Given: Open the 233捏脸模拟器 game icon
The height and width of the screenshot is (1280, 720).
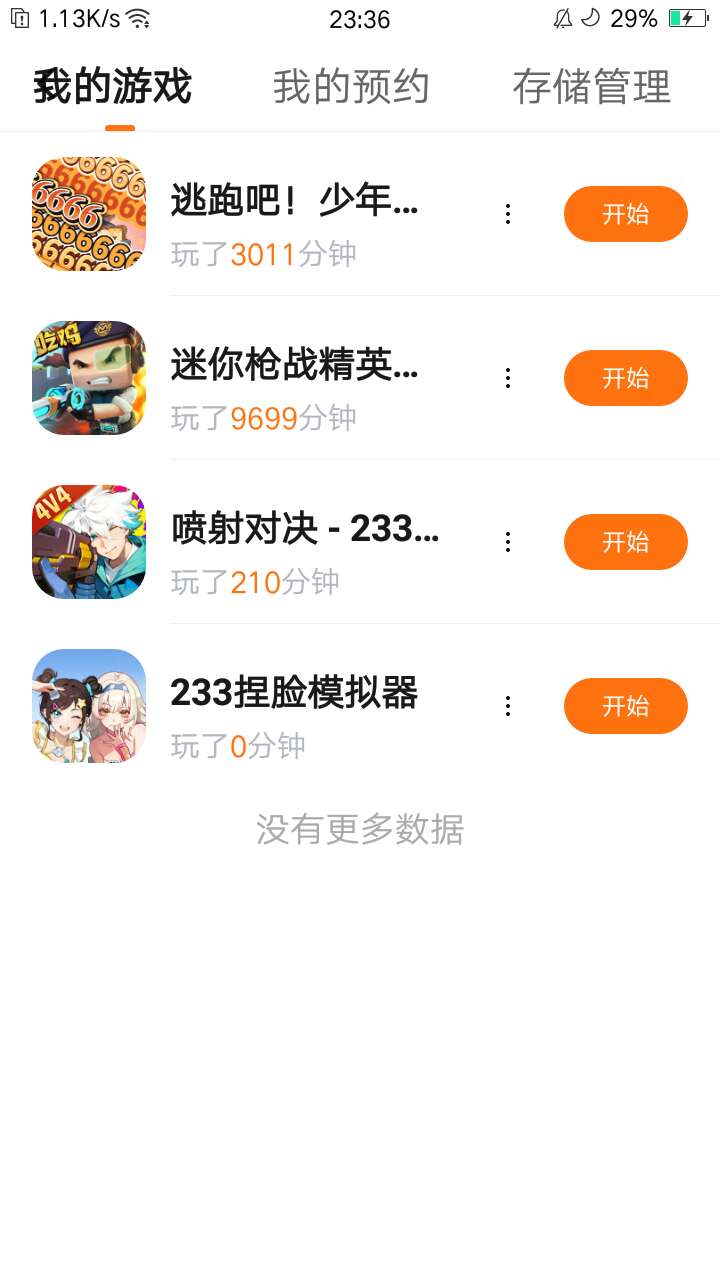Looking at the screenshot, I should [x=89, y=706].
